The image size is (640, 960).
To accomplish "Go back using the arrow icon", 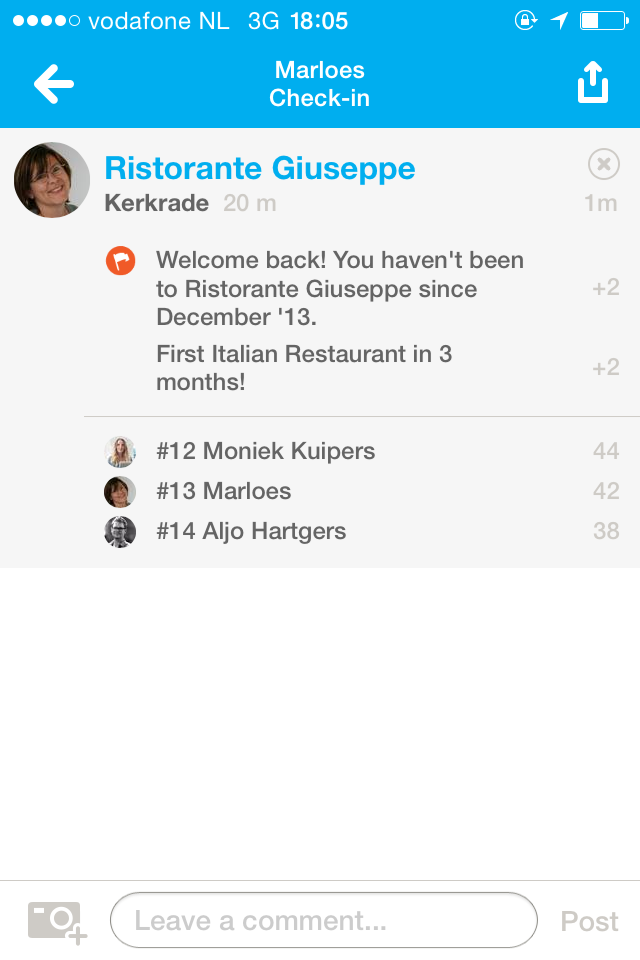I will (x=54, y=84).
